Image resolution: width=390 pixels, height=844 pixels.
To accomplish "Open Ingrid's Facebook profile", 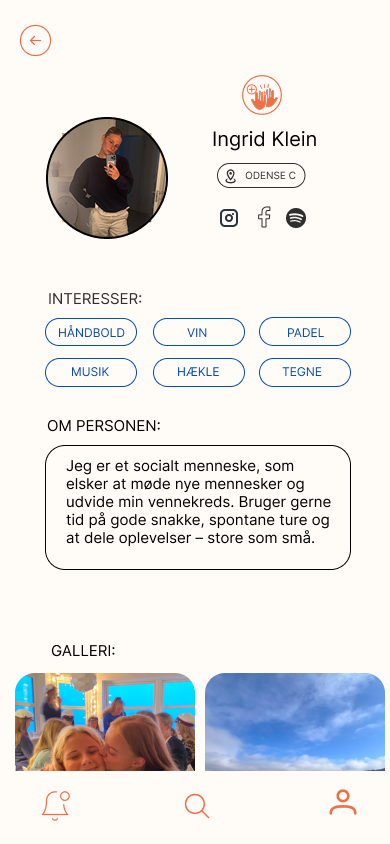I will 264,217.
